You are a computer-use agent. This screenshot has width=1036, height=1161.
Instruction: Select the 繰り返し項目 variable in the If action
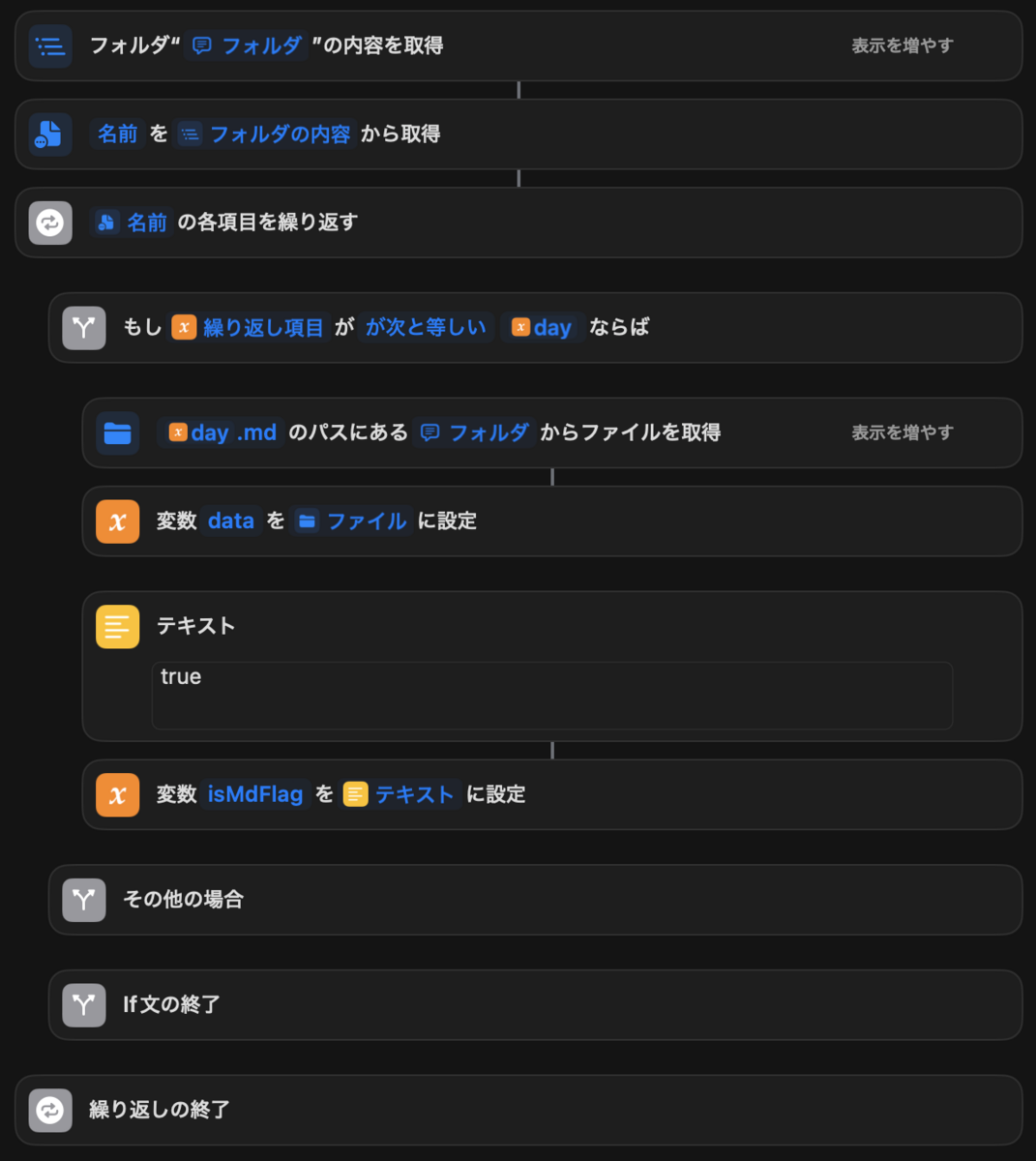point(249,328)
